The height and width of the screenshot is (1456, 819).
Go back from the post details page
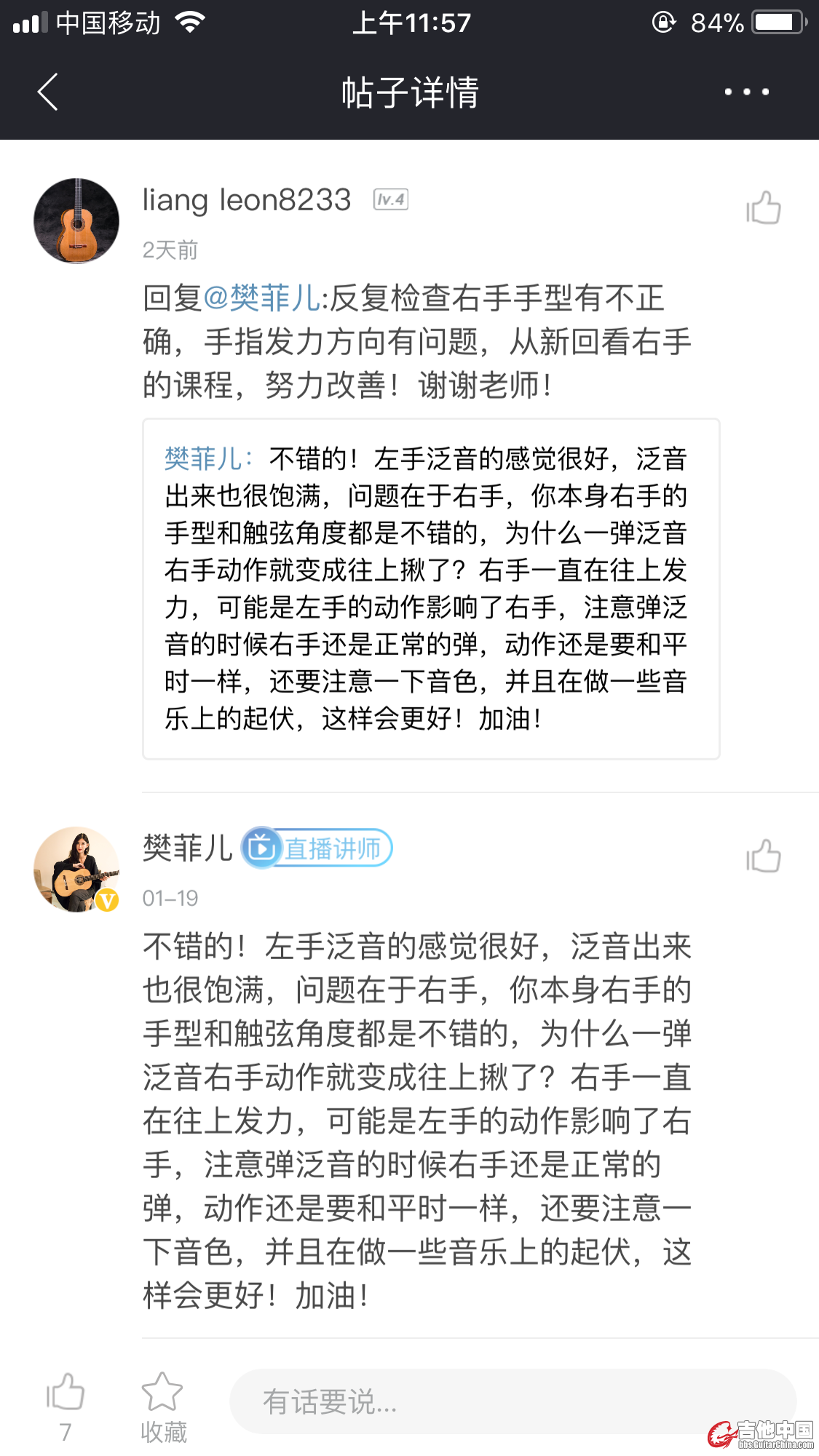click(x=48, y=92)
